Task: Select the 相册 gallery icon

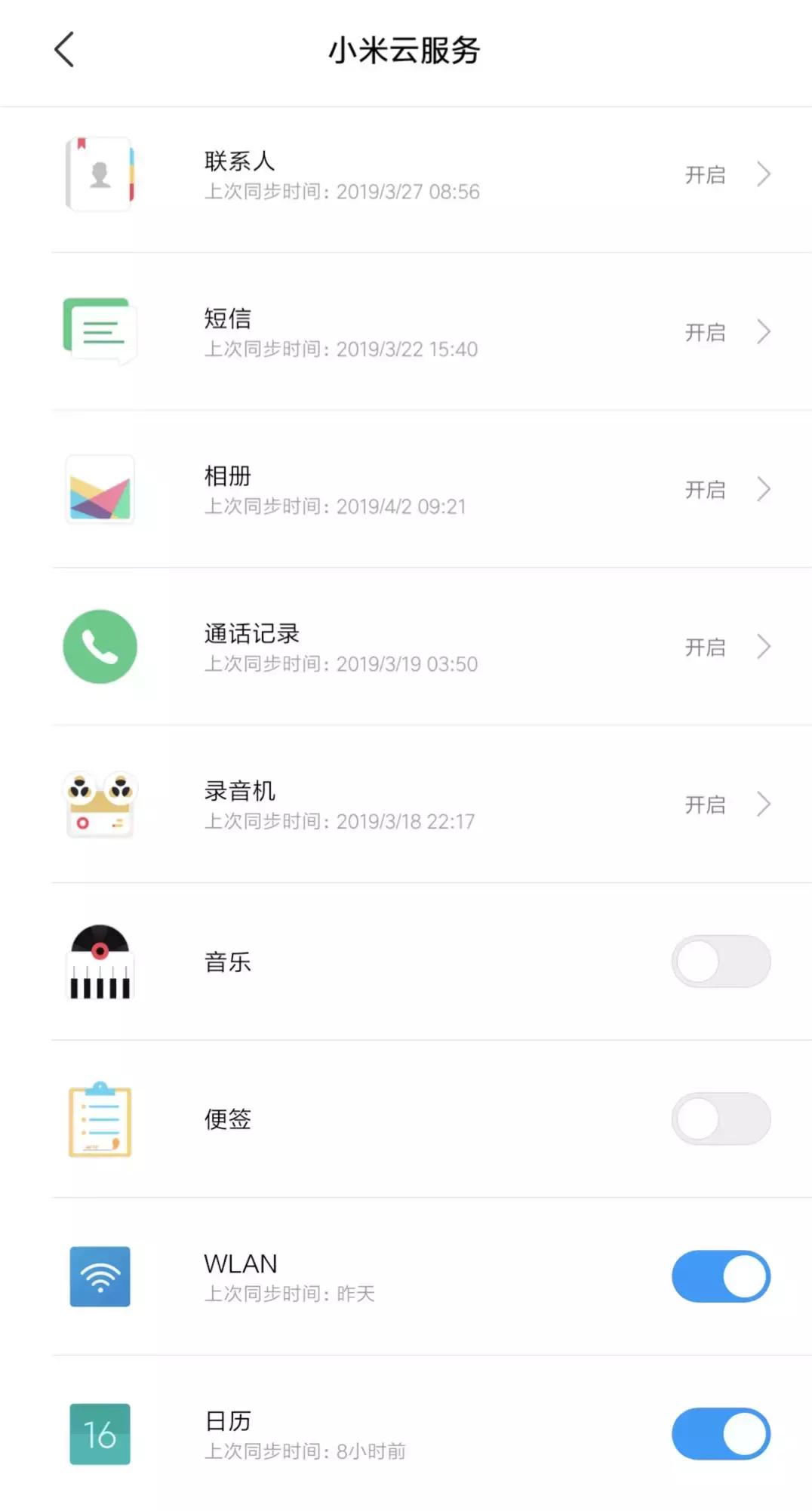Action: coord(100,489)
